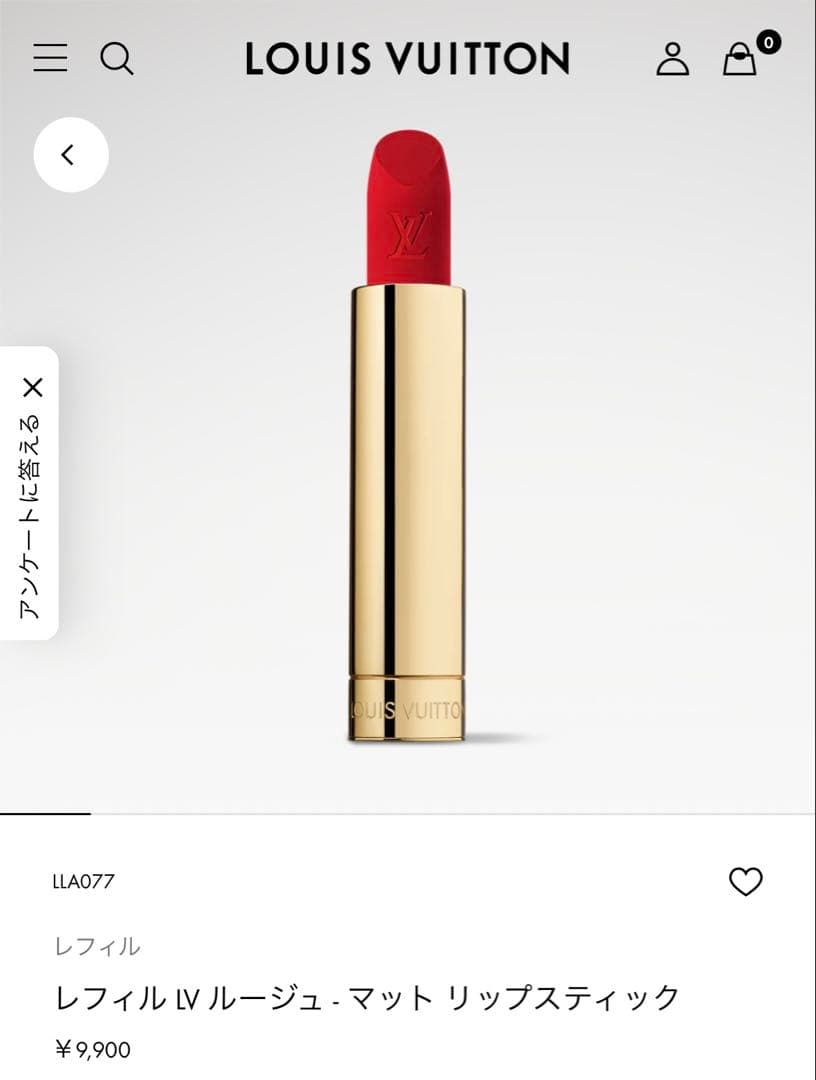Select the レフィル category label
Image resolution: width=816 pixels, height=1080 pixels.
(98, 944)
